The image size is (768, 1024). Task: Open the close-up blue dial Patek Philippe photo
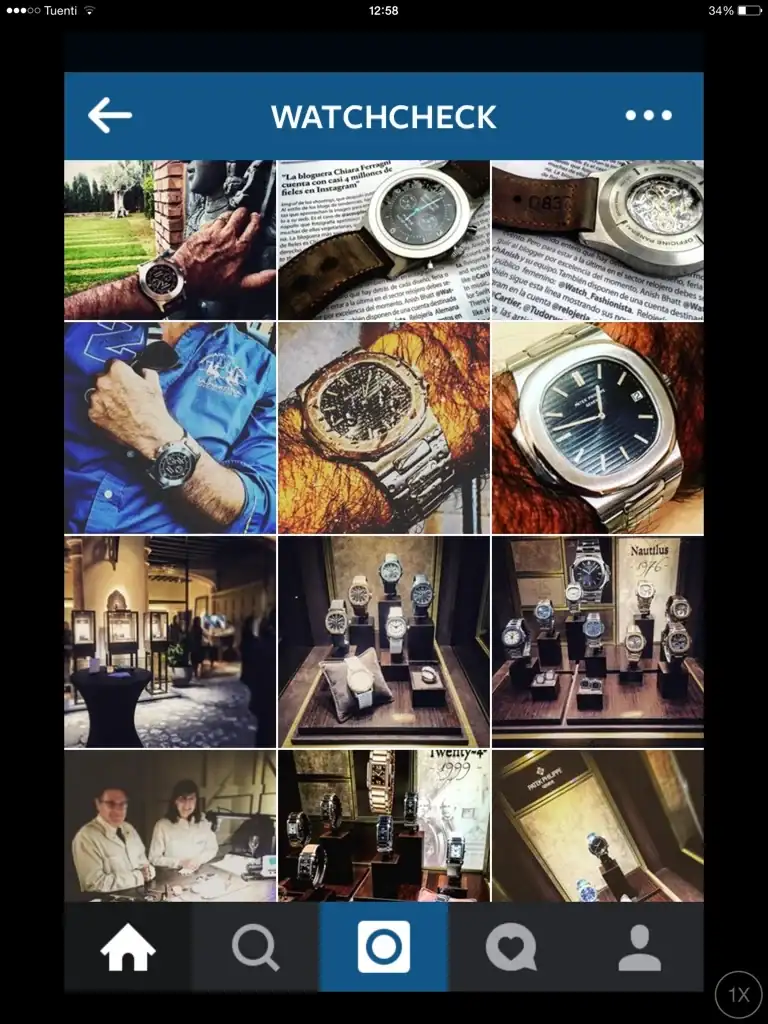(597, 428)
